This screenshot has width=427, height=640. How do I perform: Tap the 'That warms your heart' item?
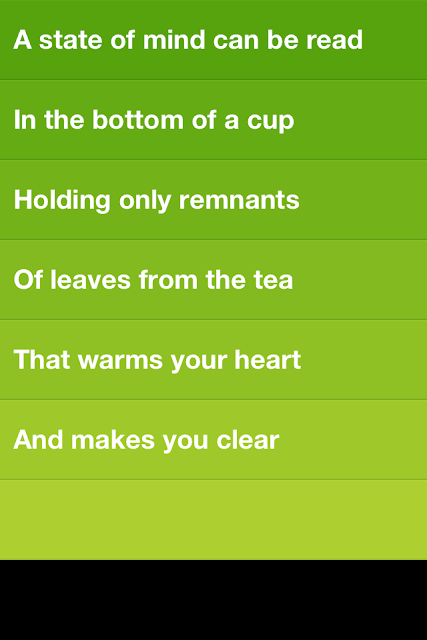pos(214,360)
